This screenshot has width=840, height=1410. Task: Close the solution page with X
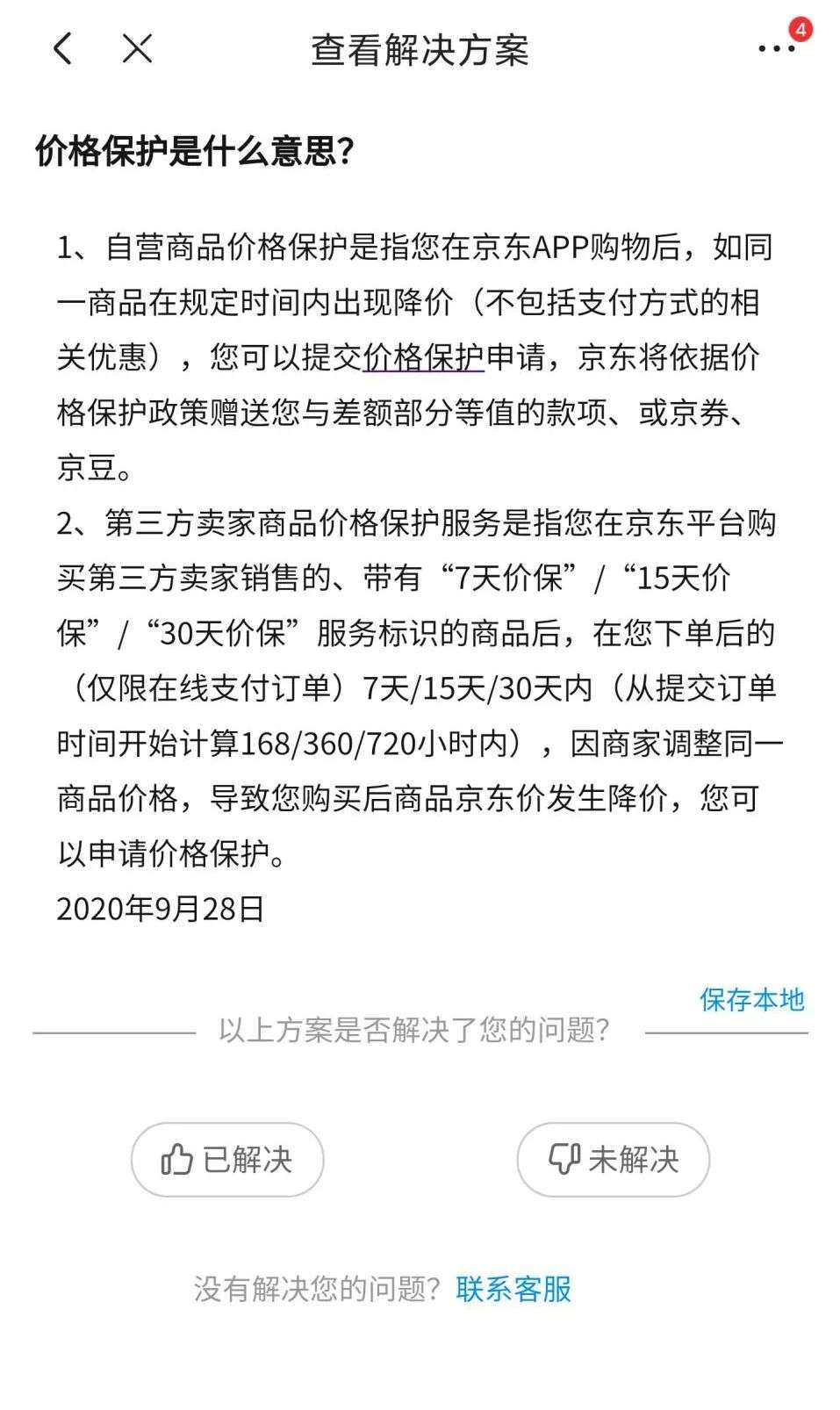[137, 49]
